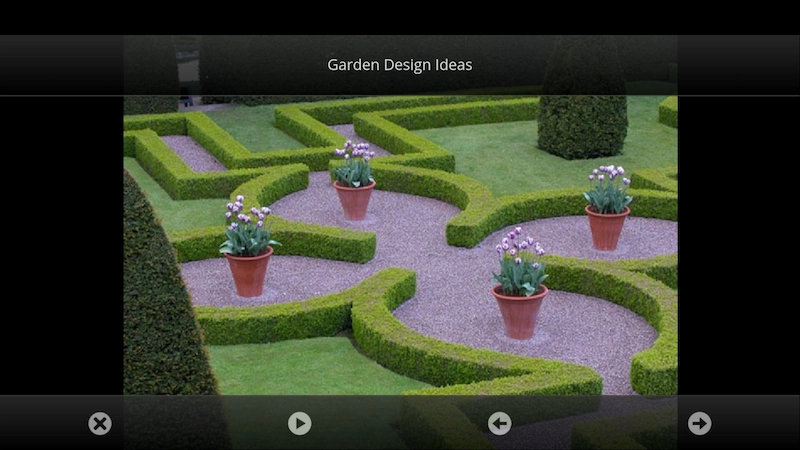Start the slideshow playback
This screenshot has height=450, width=800.
coord(299,423)
